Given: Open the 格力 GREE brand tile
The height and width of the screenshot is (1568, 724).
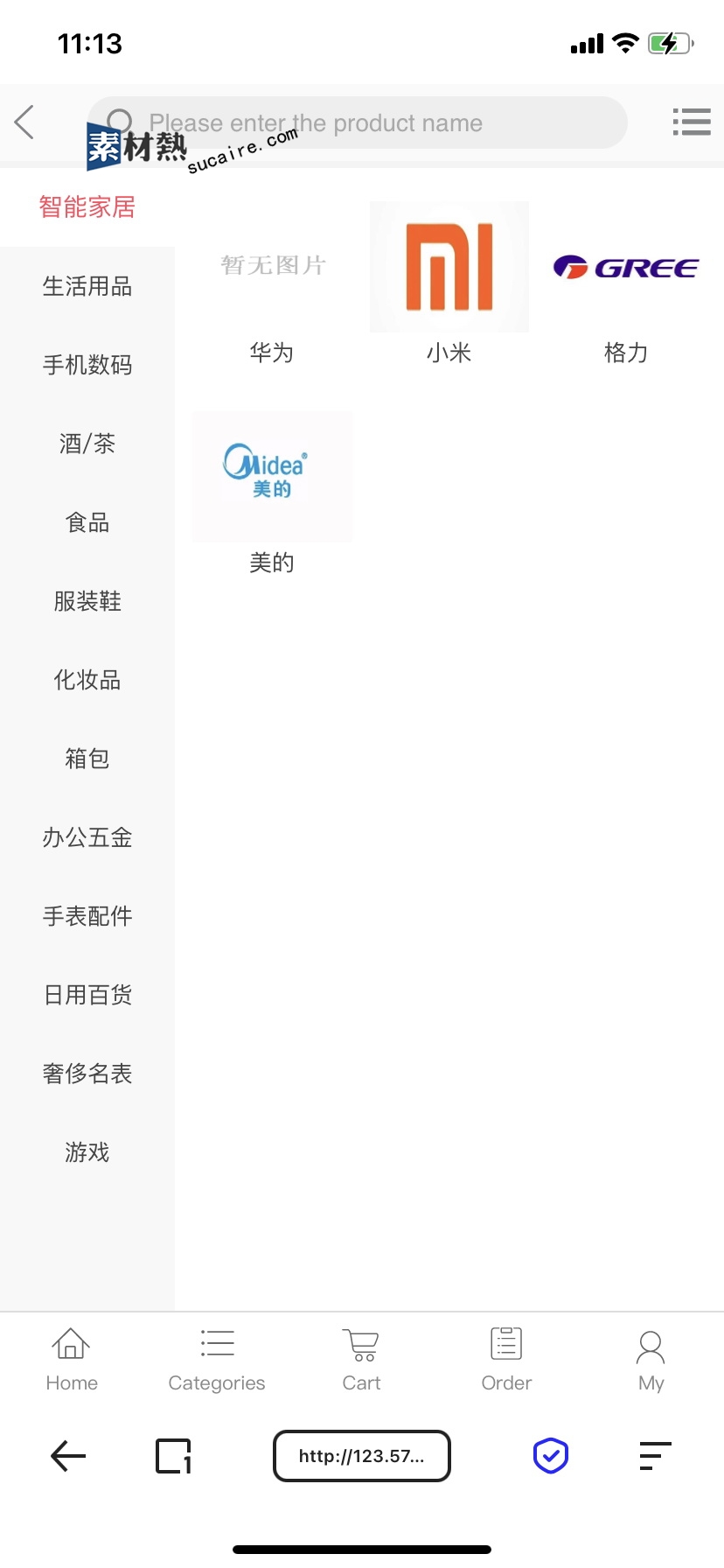Looking at the screenshot, I should tap(626, 284).
